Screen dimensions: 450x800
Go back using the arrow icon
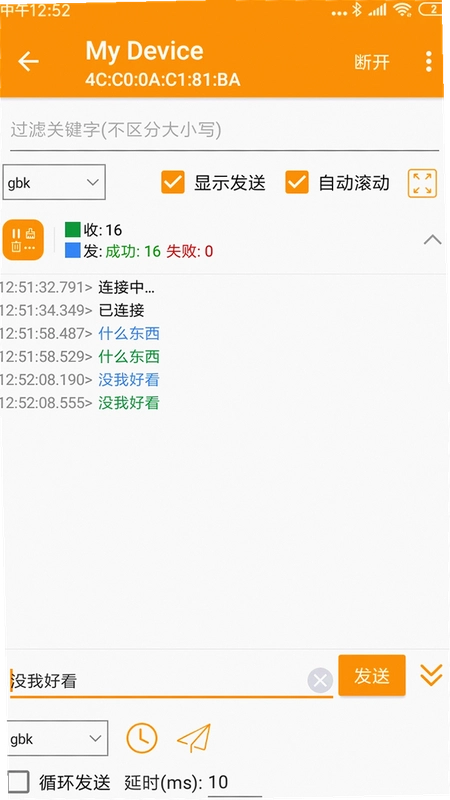point(28,62)
